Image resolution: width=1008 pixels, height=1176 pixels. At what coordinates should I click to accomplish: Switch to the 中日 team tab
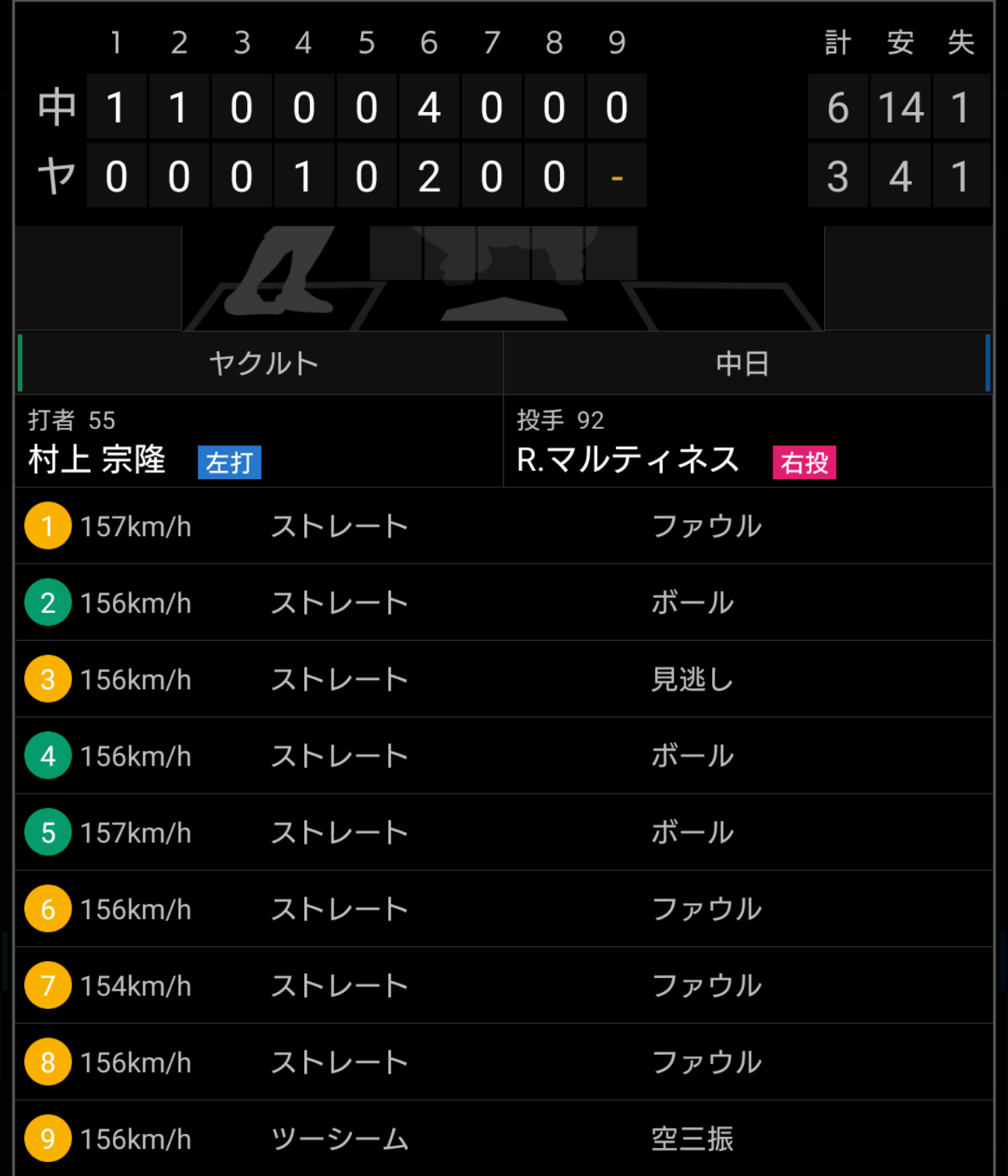[x=743, y=363]
